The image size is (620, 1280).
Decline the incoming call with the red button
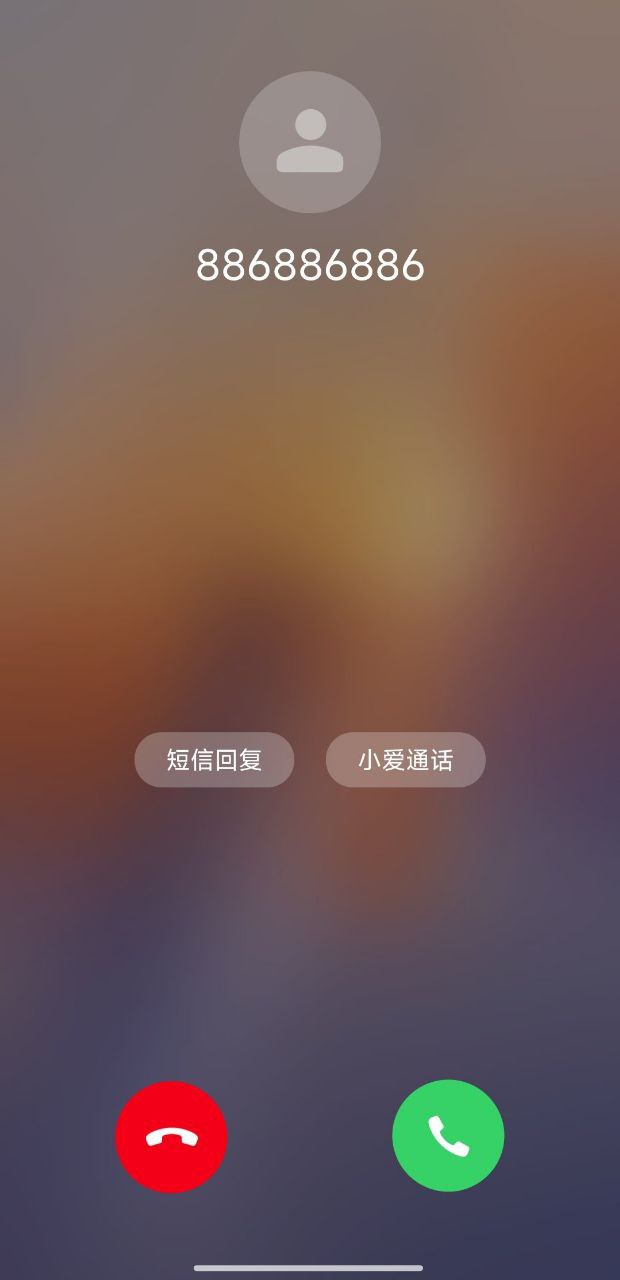[x=171, y=1137]
